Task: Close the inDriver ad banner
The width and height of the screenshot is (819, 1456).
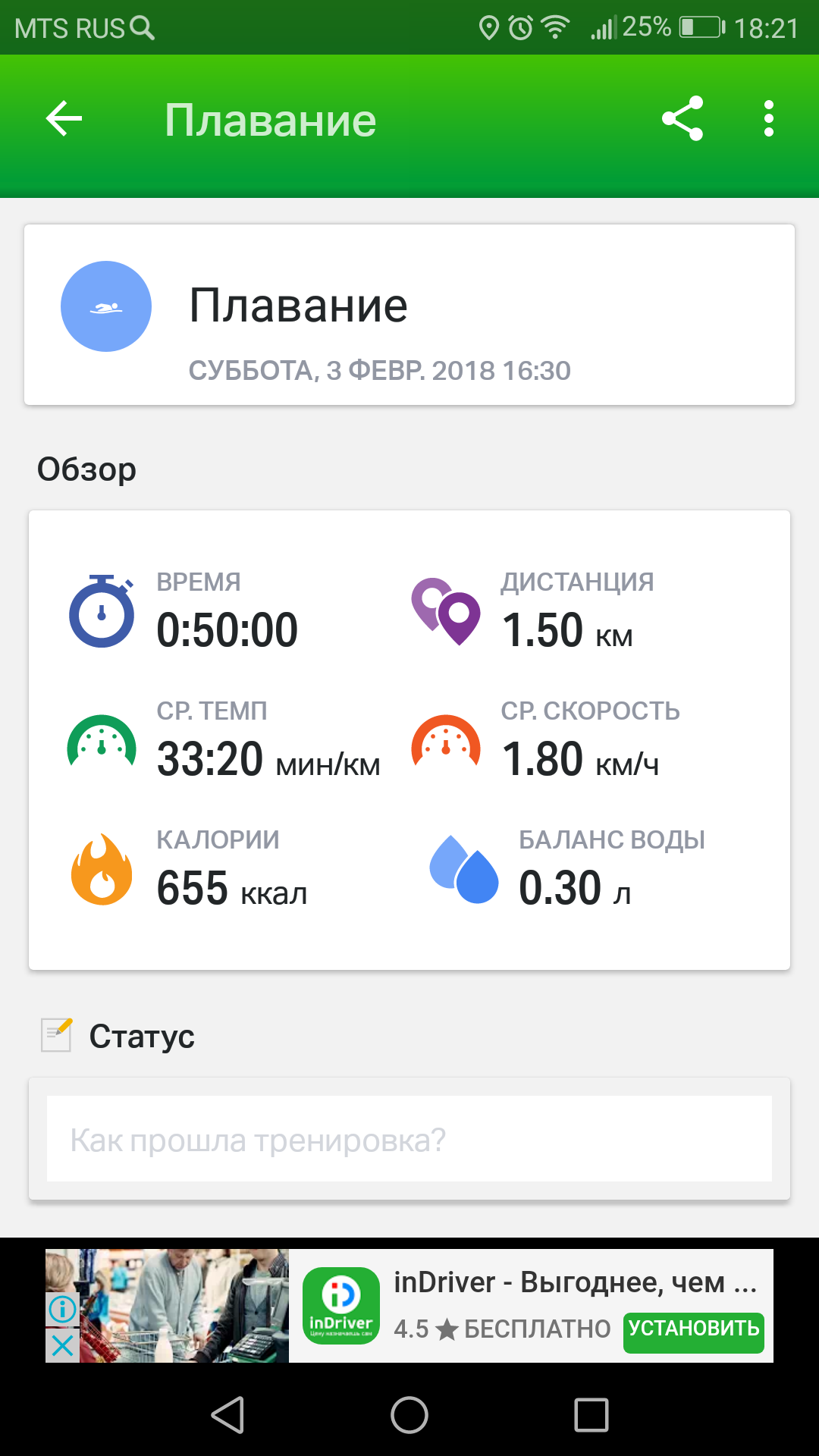Action: pyautogui.click(x=62, y=1346)
